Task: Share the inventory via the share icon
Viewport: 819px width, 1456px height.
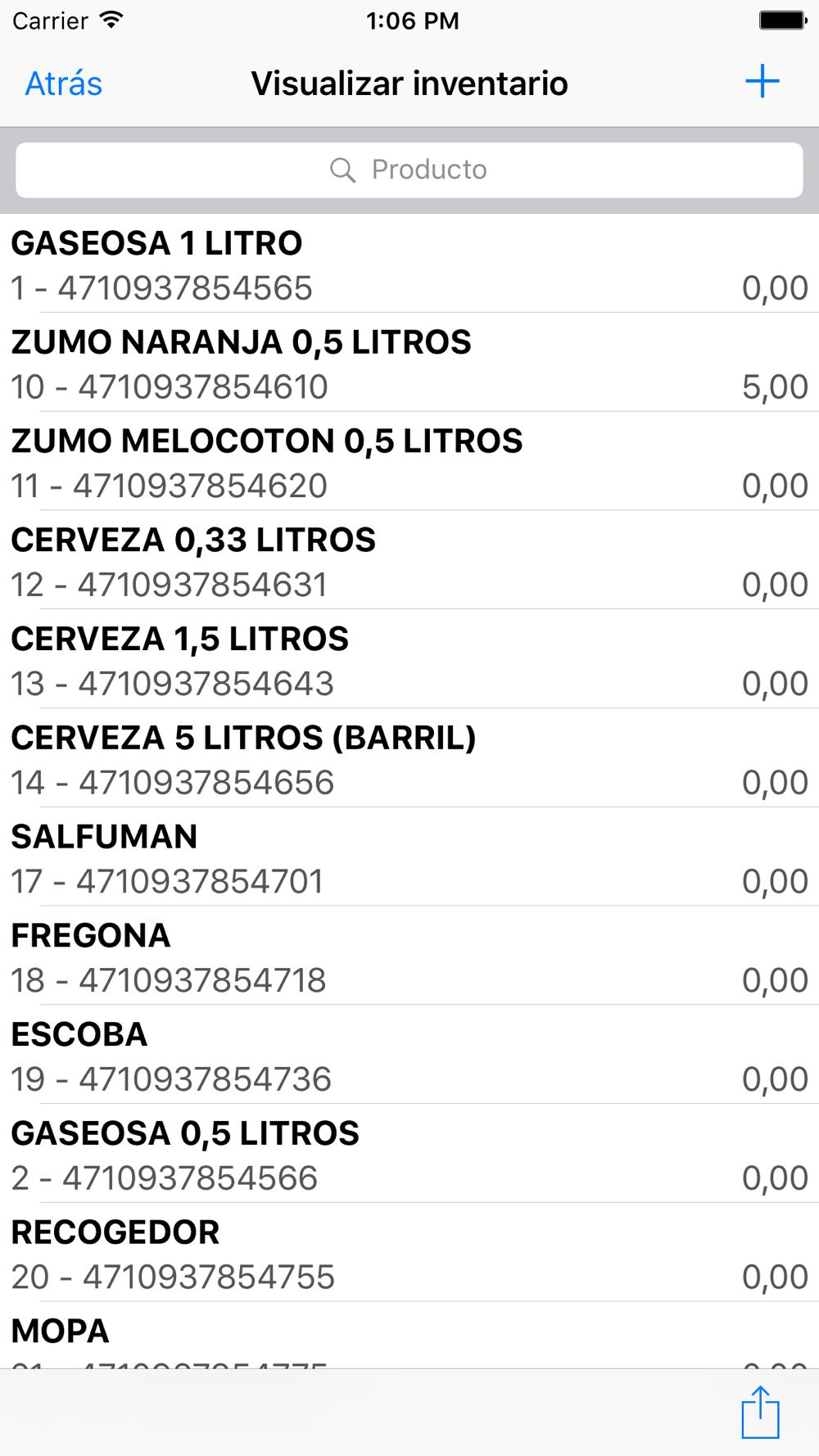Action: click(760, 1412)
